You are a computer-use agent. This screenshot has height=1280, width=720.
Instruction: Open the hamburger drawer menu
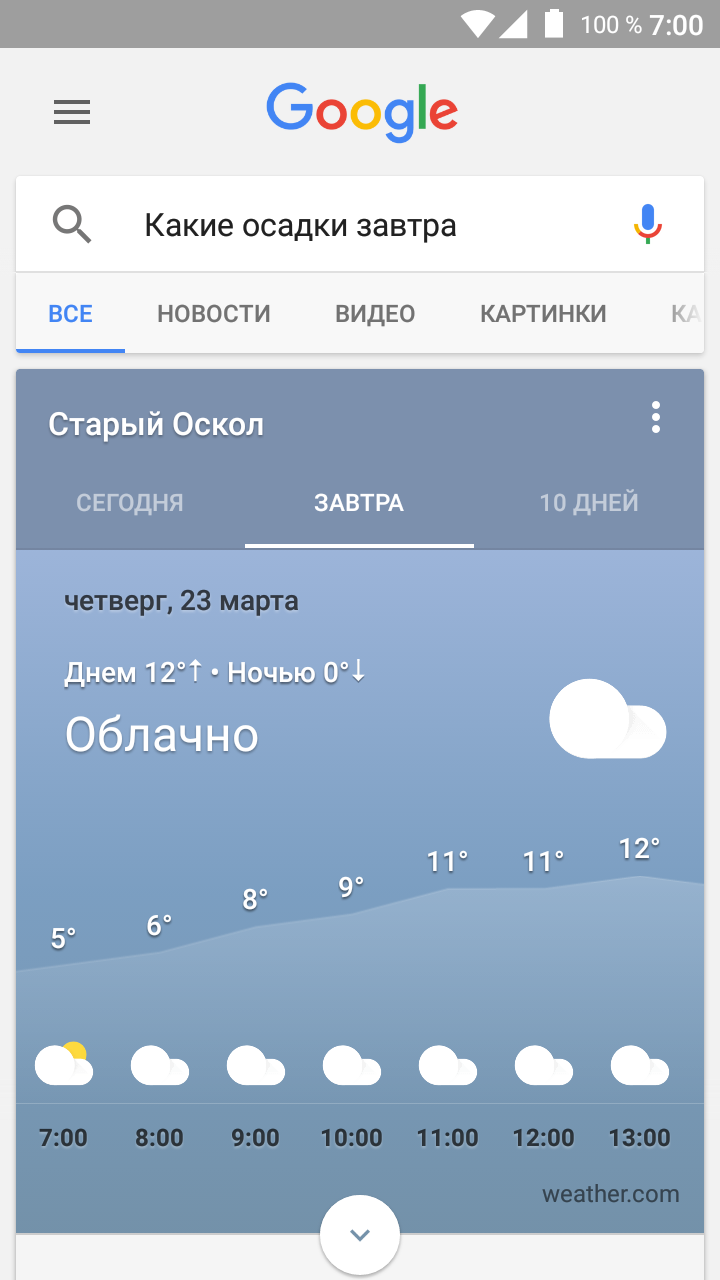[72, 112]
